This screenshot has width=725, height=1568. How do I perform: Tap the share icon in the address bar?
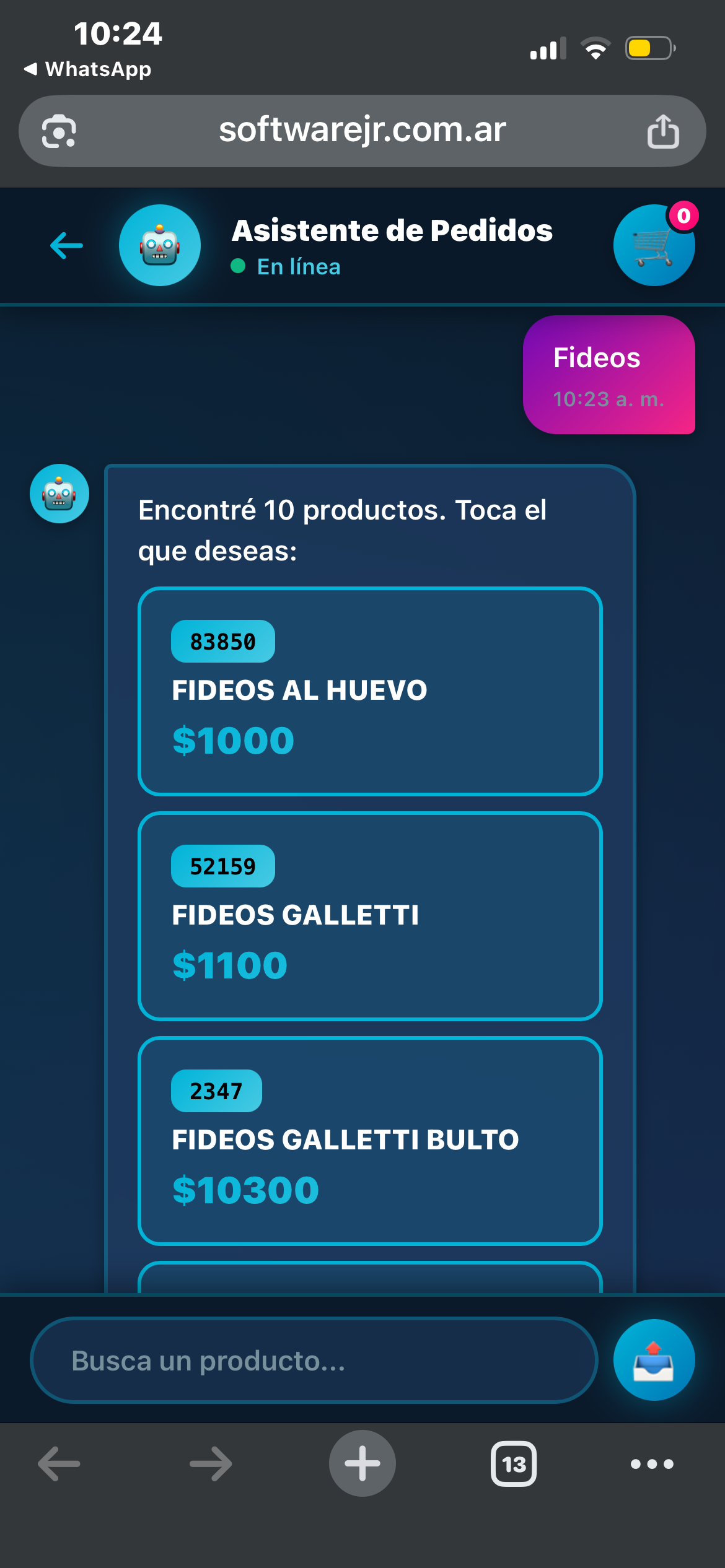[x=664, y=130]
